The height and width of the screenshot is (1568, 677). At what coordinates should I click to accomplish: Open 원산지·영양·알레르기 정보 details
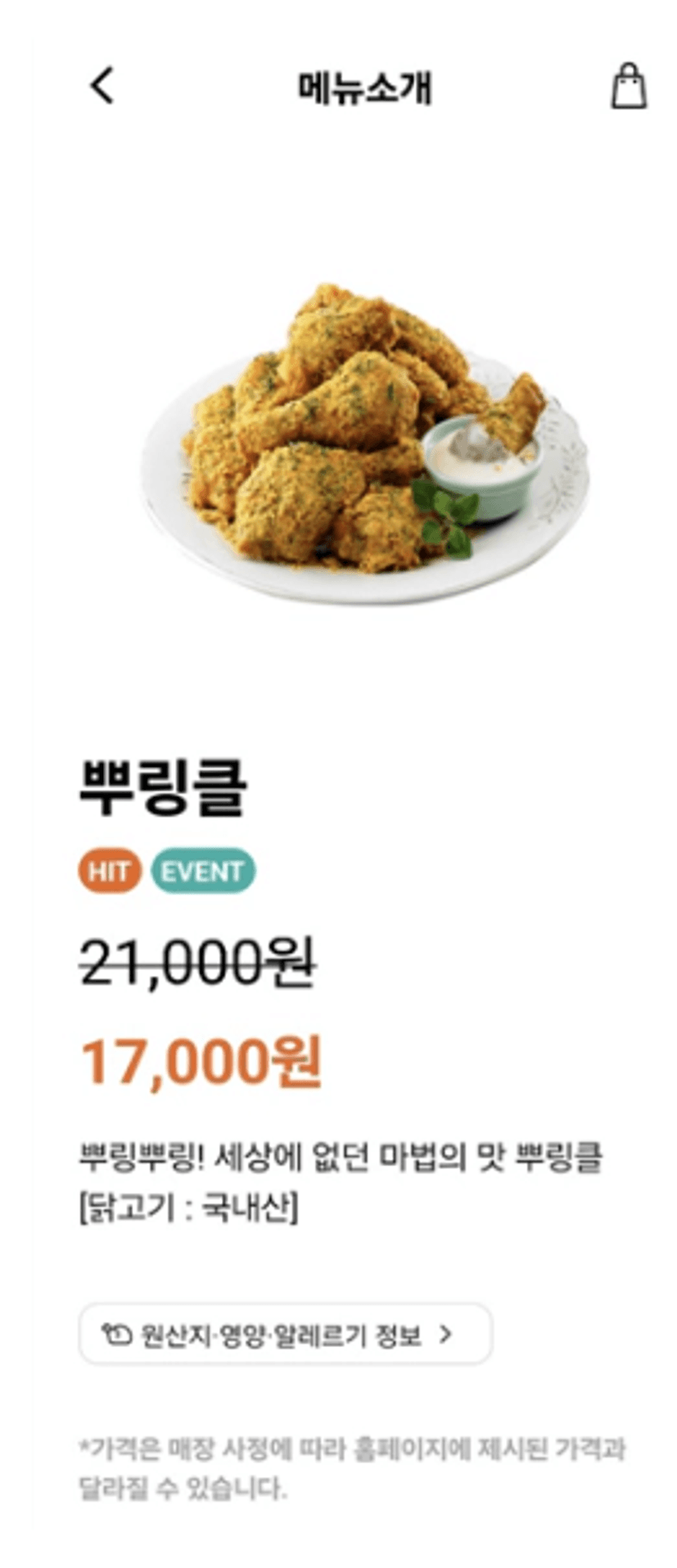point(285,1335)
